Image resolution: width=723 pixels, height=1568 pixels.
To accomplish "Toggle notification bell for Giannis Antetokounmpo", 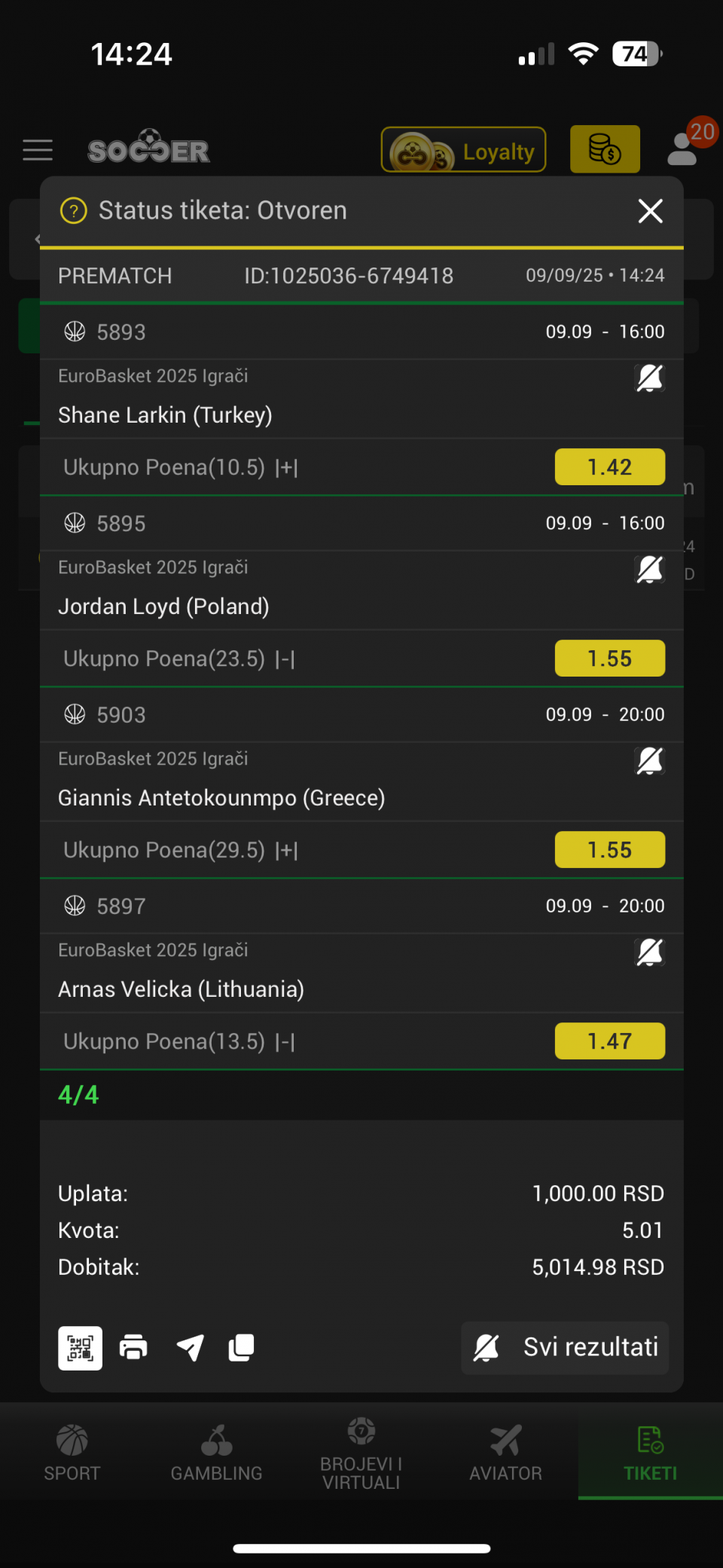I will tap(650, 761).
